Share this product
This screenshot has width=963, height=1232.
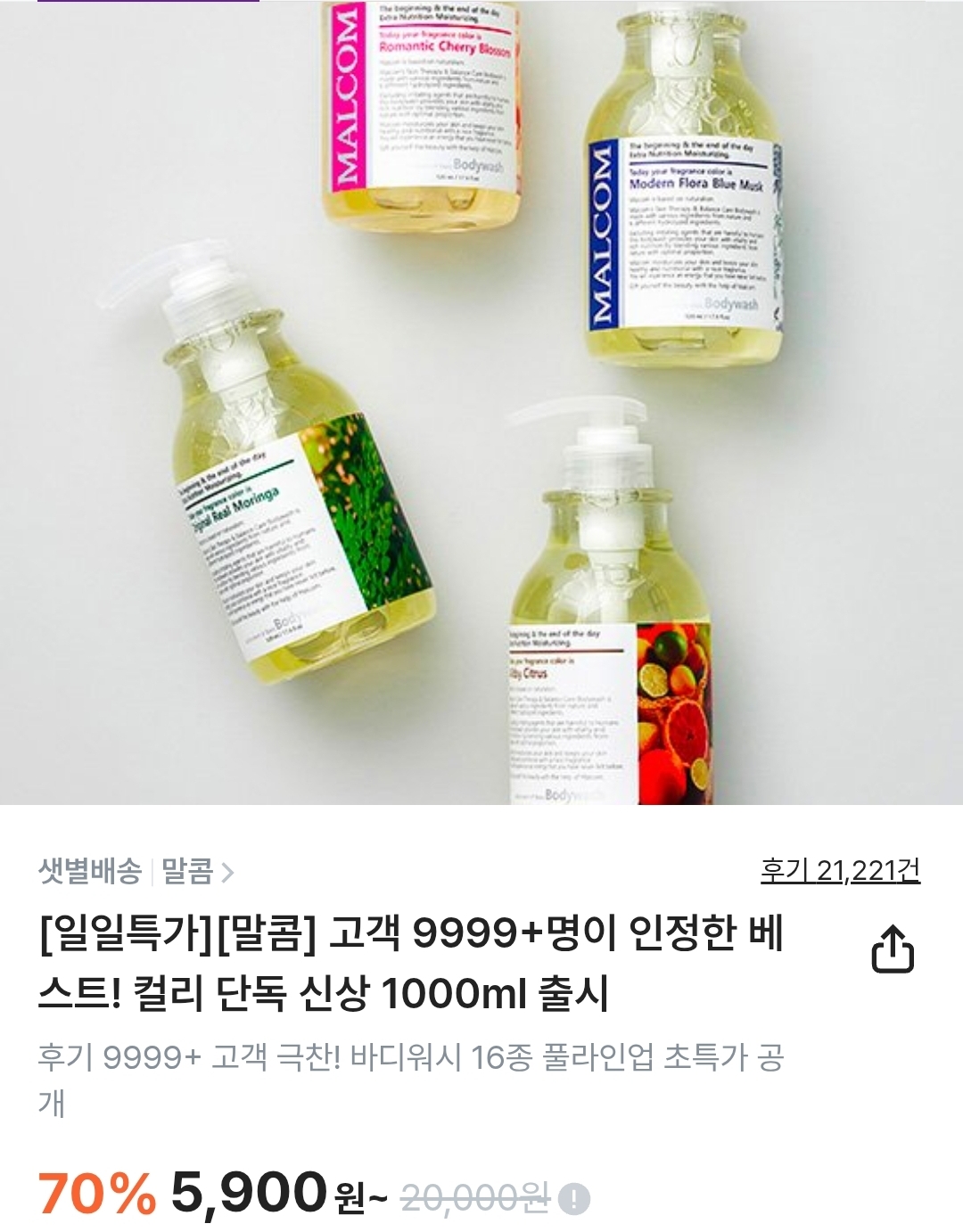point(892,949)
